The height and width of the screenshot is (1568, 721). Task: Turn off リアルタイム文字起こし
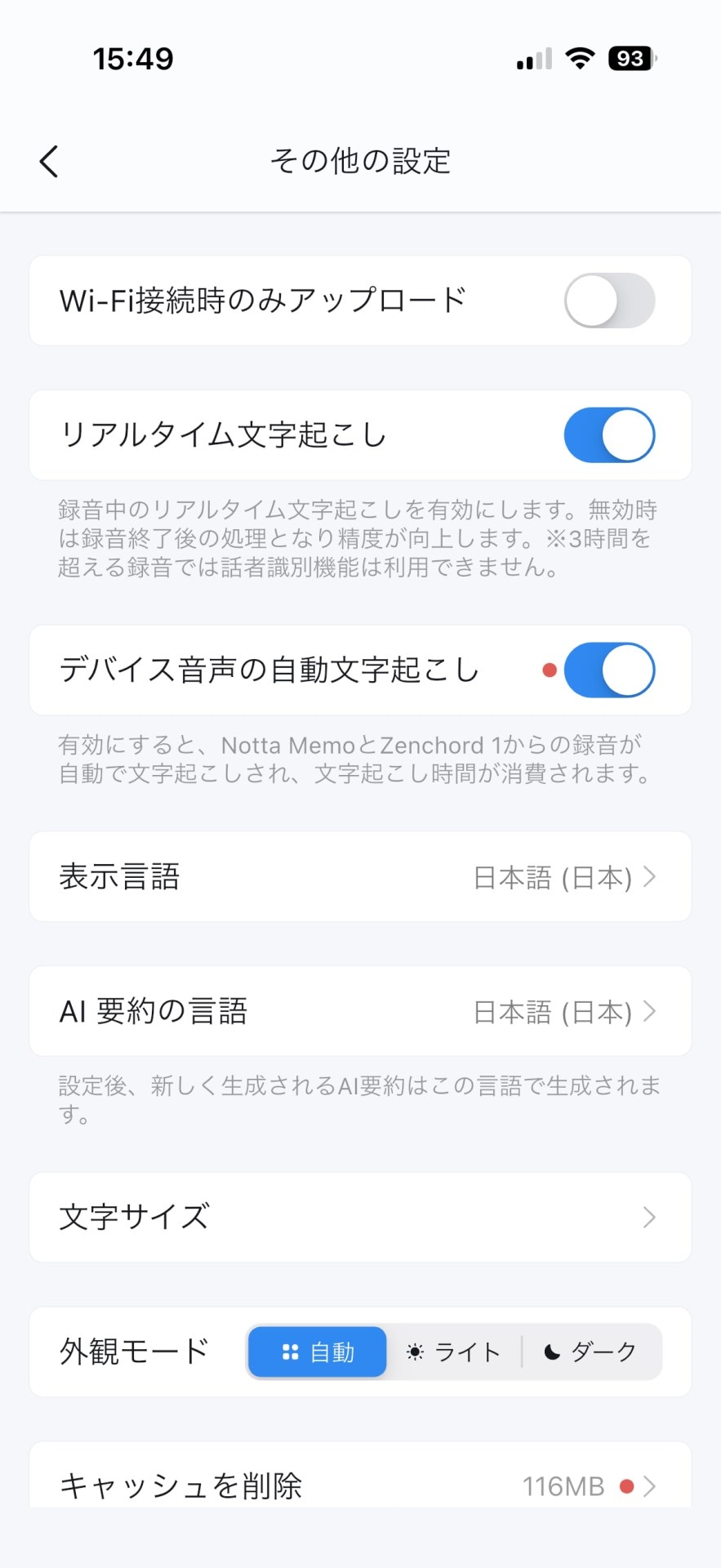click(x=609, y=435)
